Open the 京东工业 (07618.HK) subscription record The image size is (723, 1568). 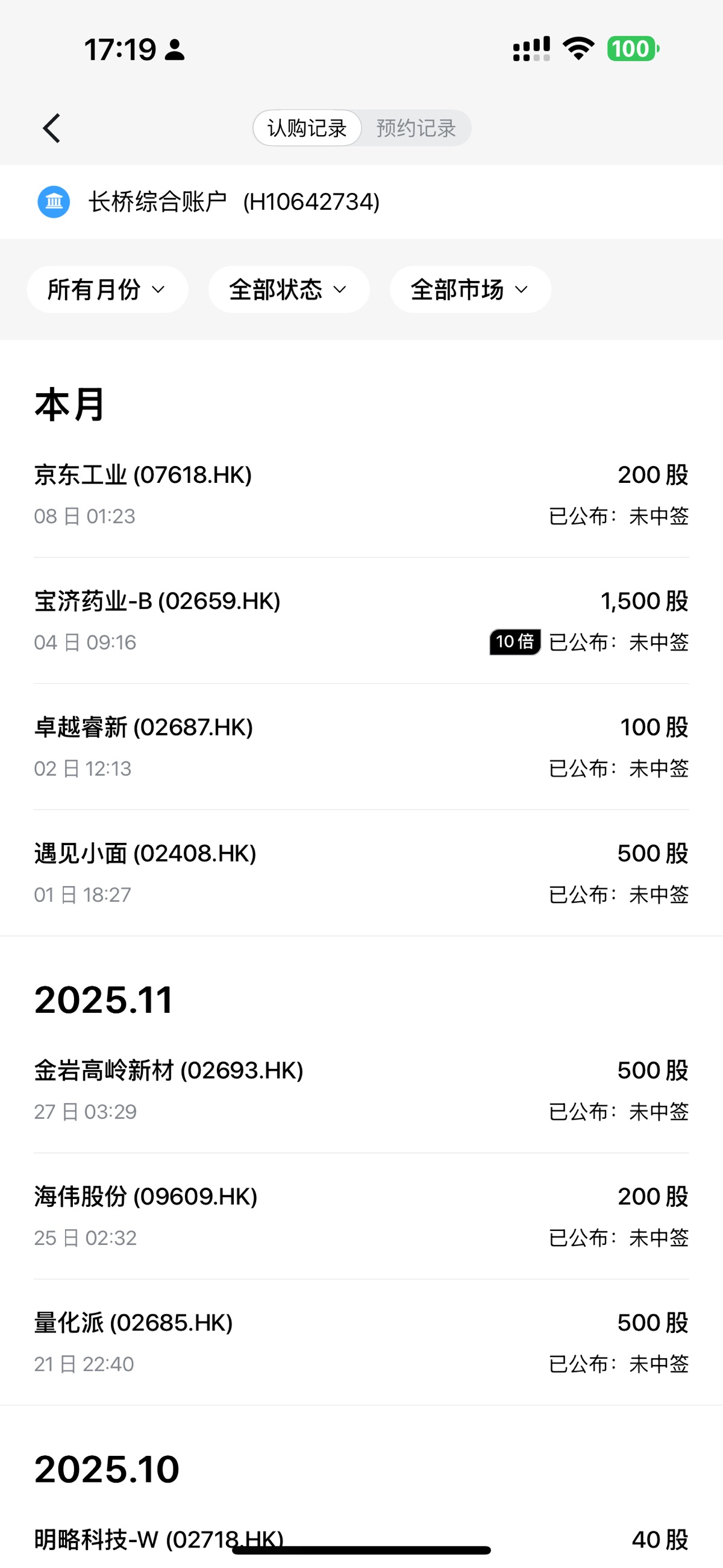[361, 494]
